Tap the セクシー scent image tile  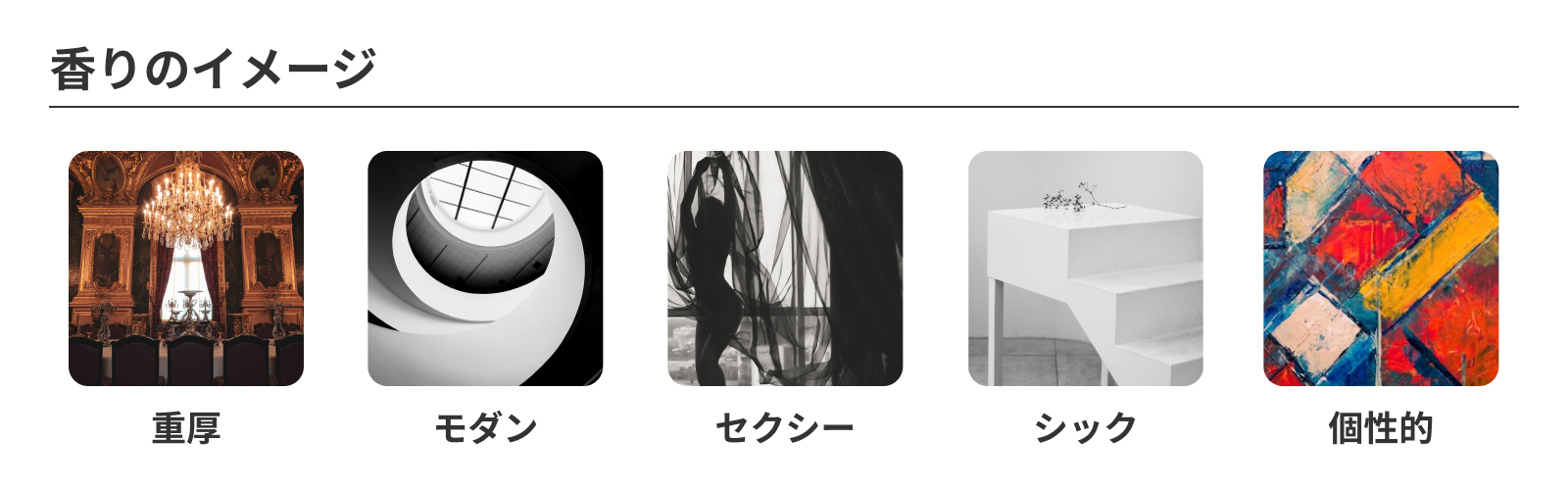785,269
